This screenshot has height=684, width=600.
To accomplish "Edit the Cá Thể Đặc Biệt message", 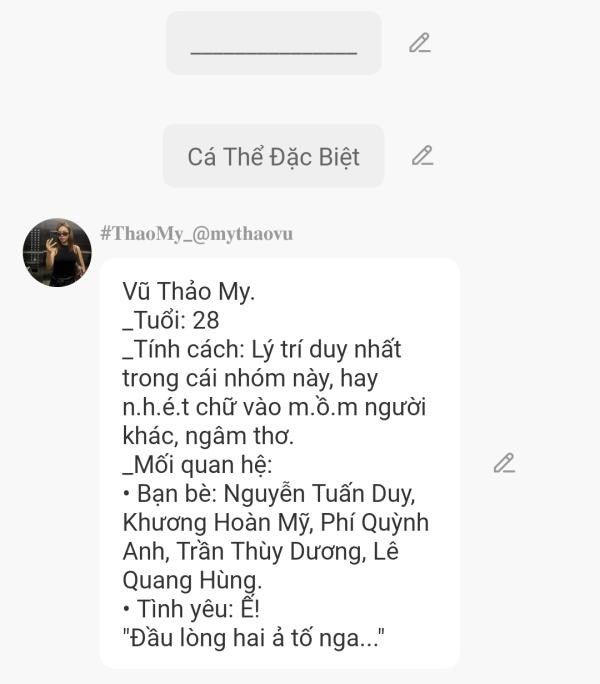I will pyautogui.click(x=422, y=156).
